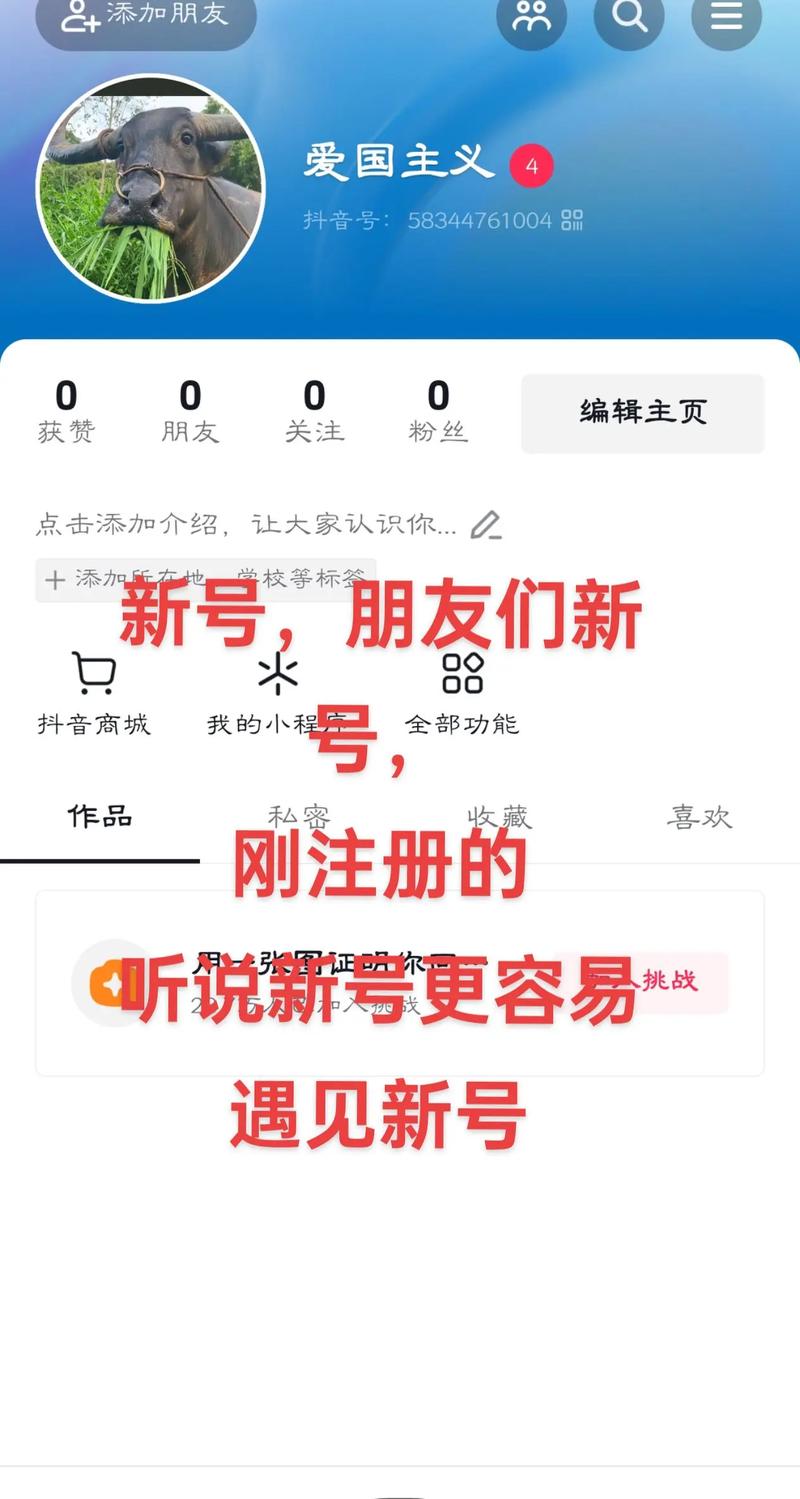Open the hamburger menu

point(726,16)
